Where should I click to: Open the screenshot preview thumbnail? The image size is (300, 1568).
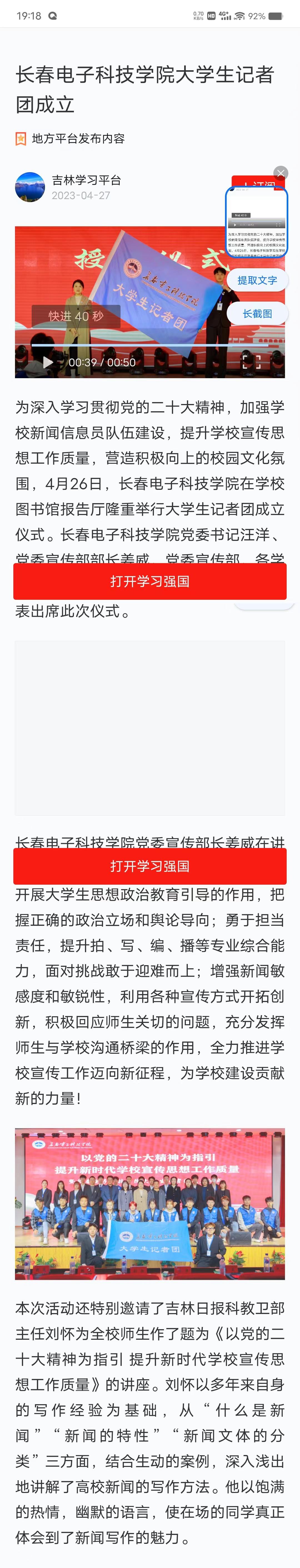click(256, 222)
